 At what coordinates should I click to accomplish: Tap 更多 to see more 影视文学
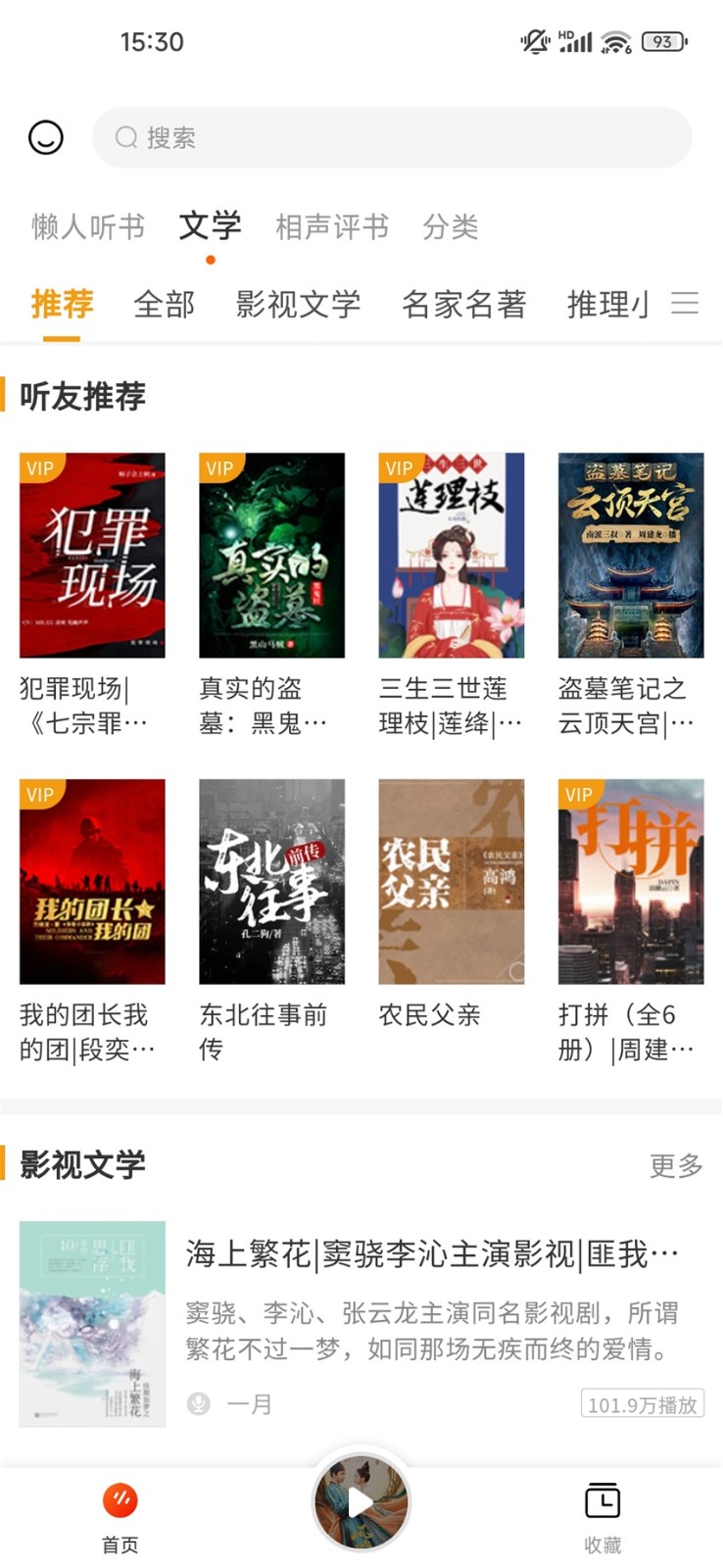coord(675,1167)
